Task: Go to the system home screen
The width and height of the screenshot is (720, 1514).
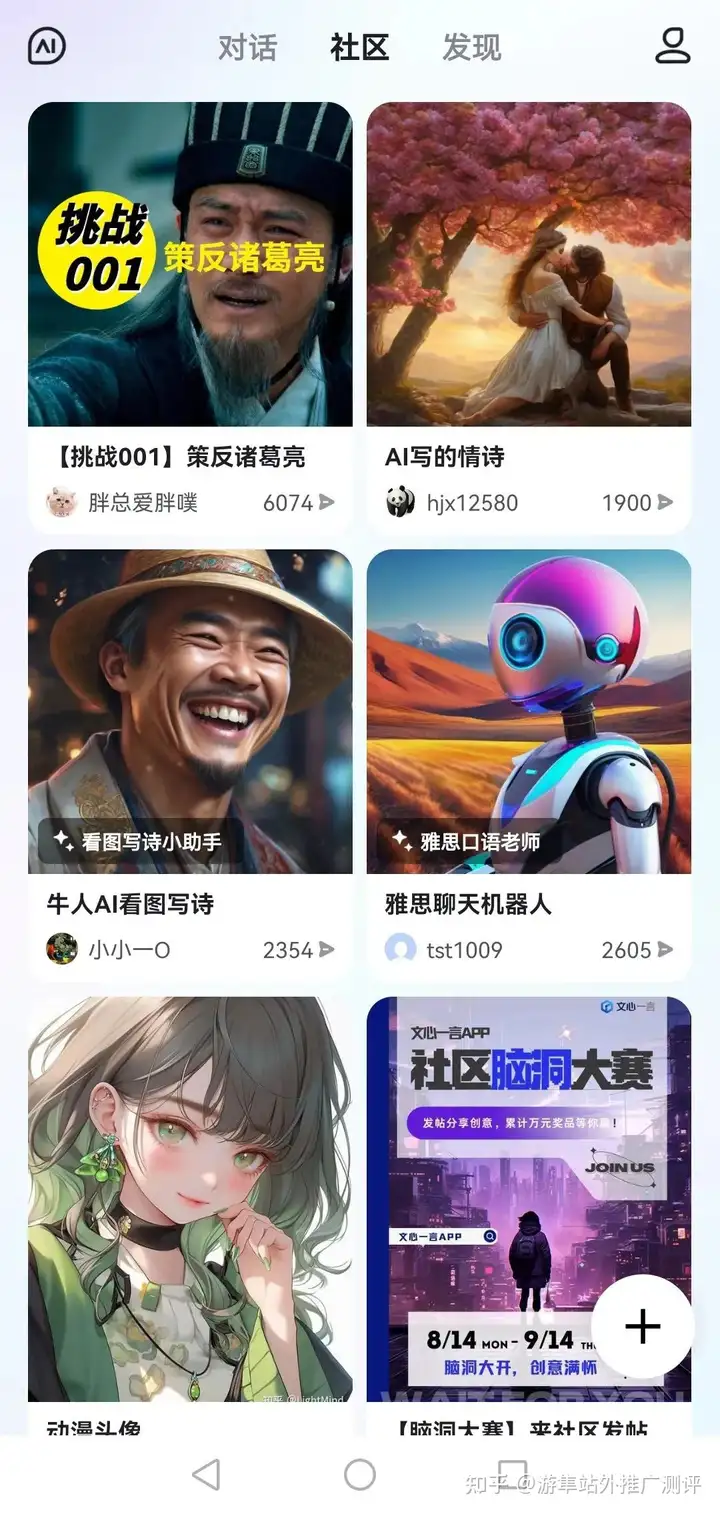Action: tap(359, 1474)
